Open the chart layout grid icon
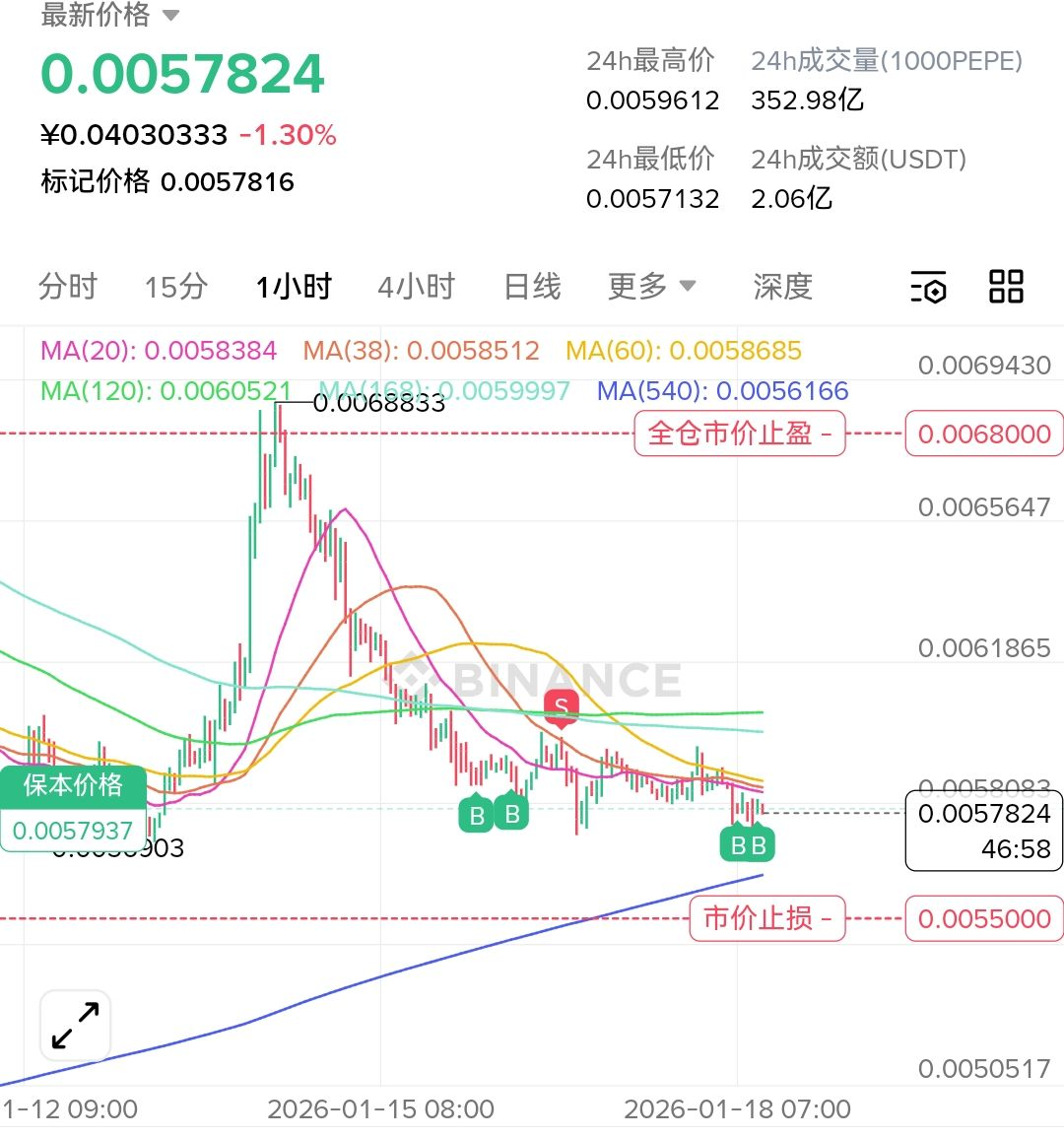The image size is (1064, 1138). tap(1006, 287)
